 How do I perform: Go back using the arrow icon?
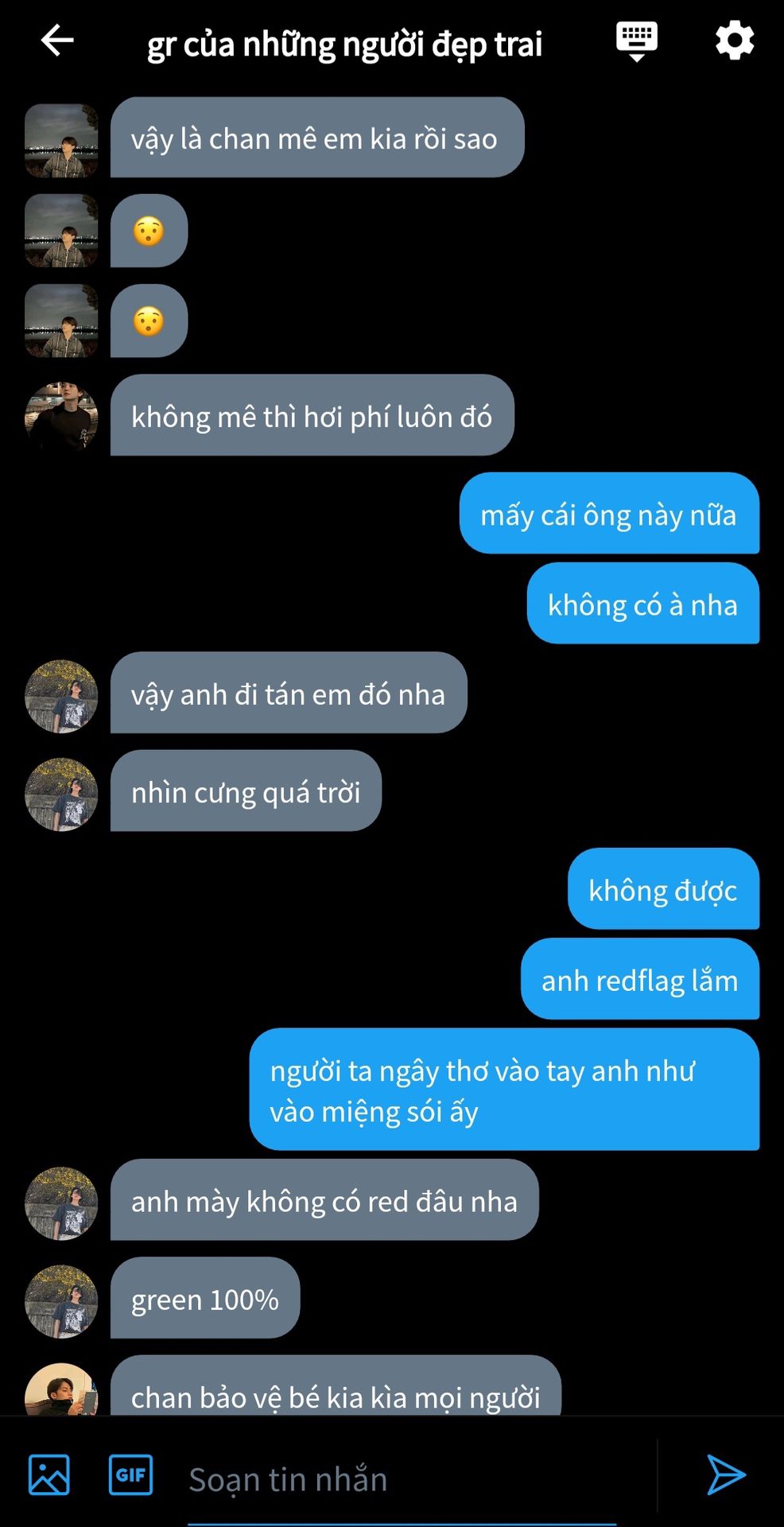[57, 41]
